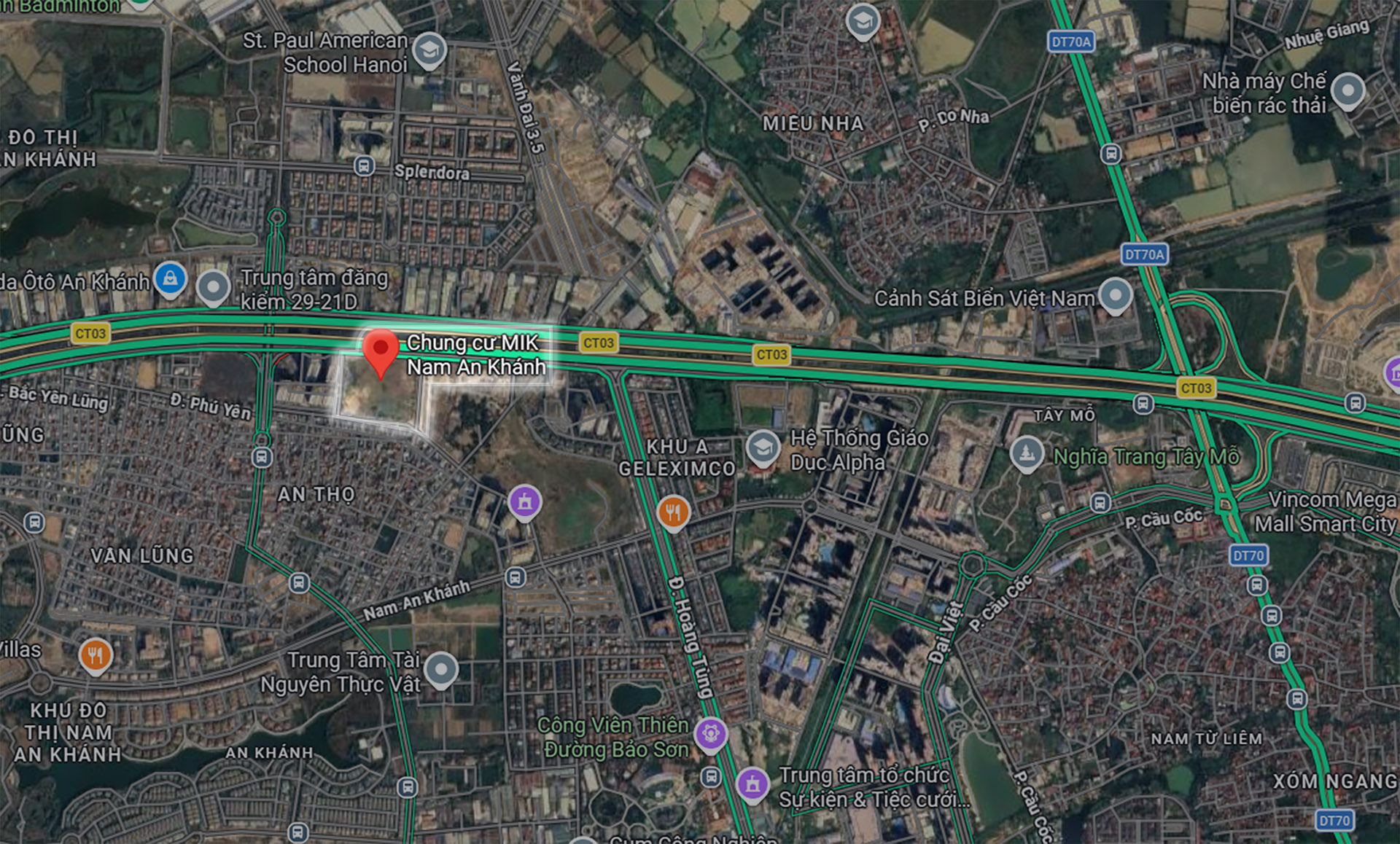Select Công Viên Thiên Đường Bảo Sơn pin
The height and width of the screenshot is (844, 1400).
710,732
